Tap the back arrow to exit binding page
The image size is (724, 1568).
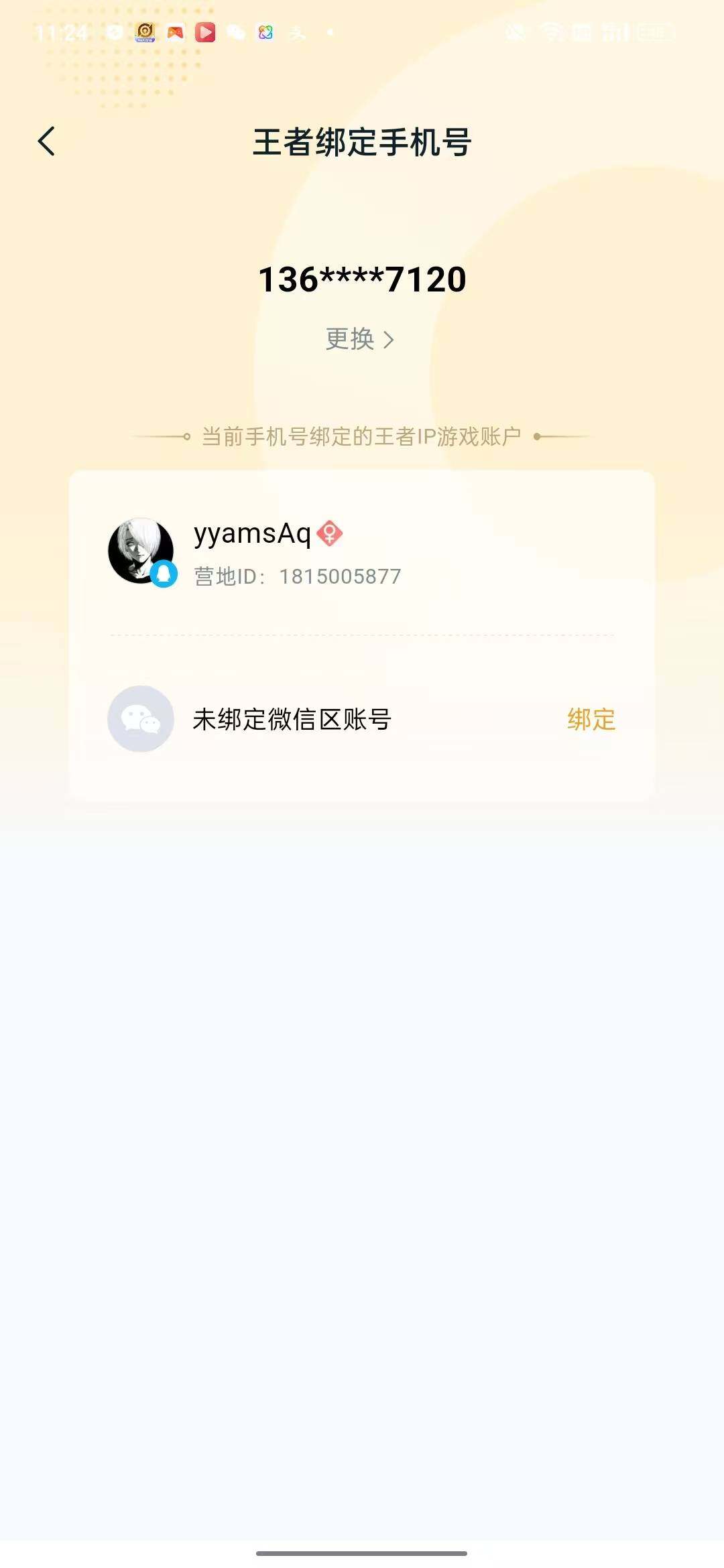click(x=47, y=142)
